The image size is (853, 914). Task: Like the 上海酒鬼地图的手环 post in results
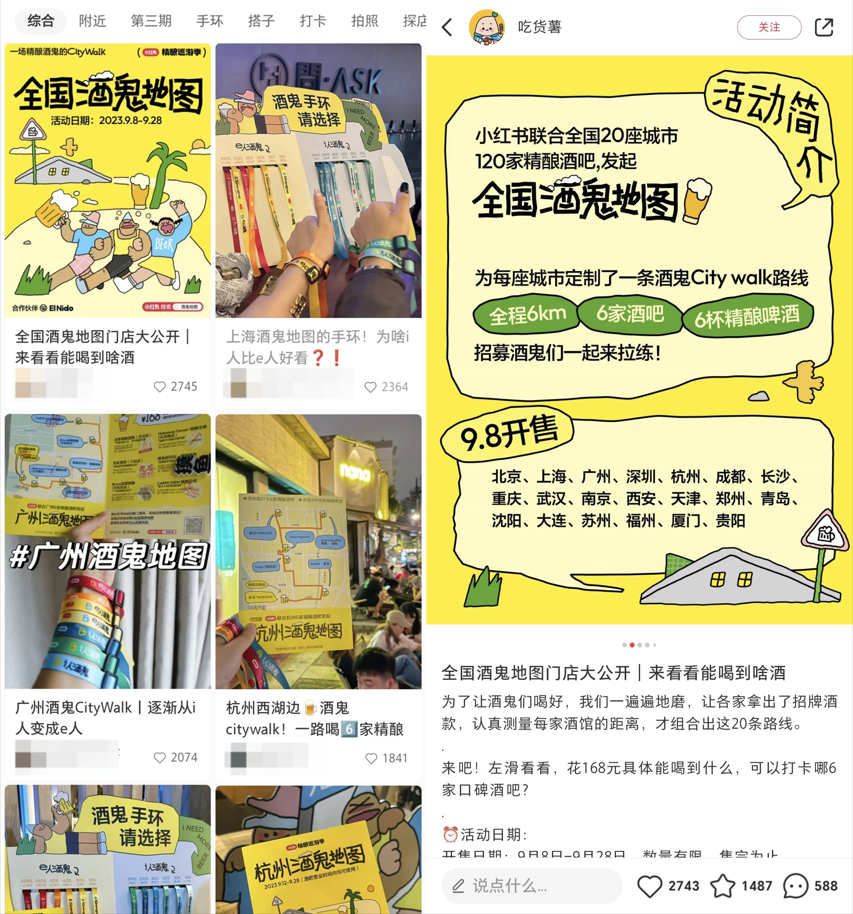click(x=371, y=387)
